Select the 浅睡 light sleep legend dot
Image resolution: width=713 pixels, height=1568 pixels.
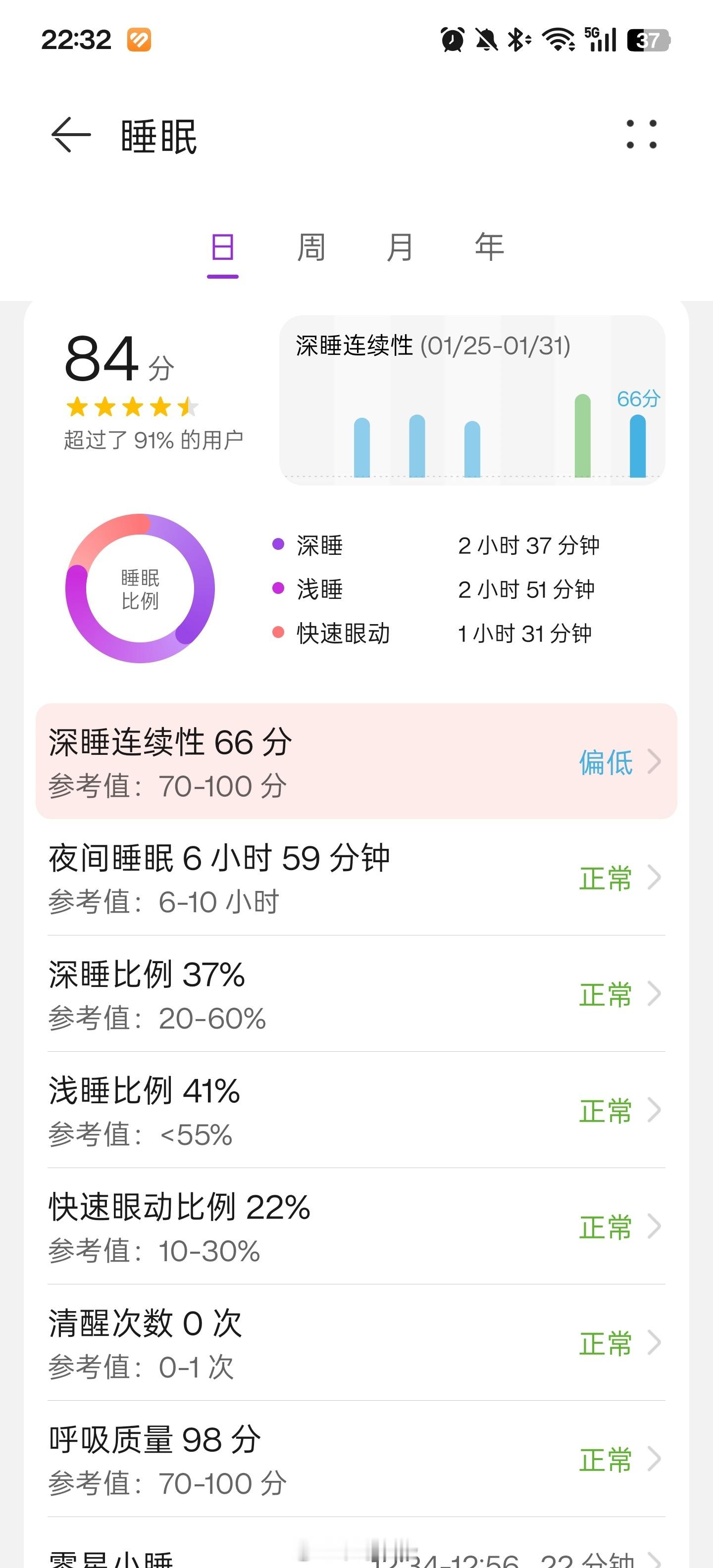(278, 589)
